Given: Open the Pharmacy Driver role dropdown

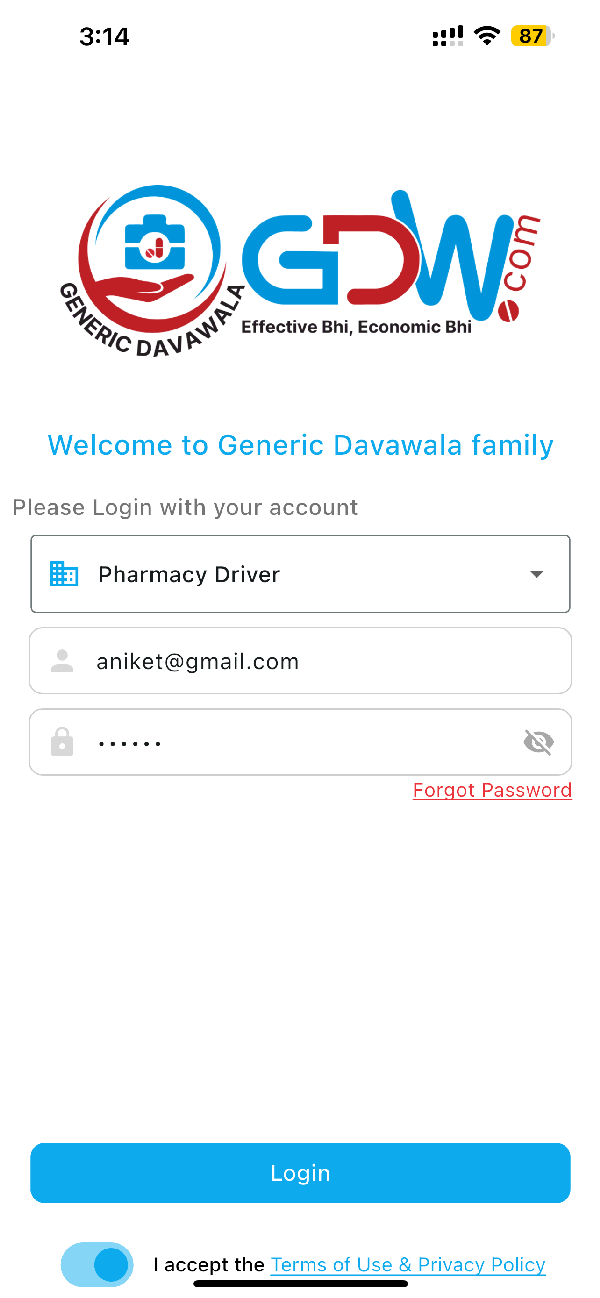Looking at the screenshot, I should [300, 574].
